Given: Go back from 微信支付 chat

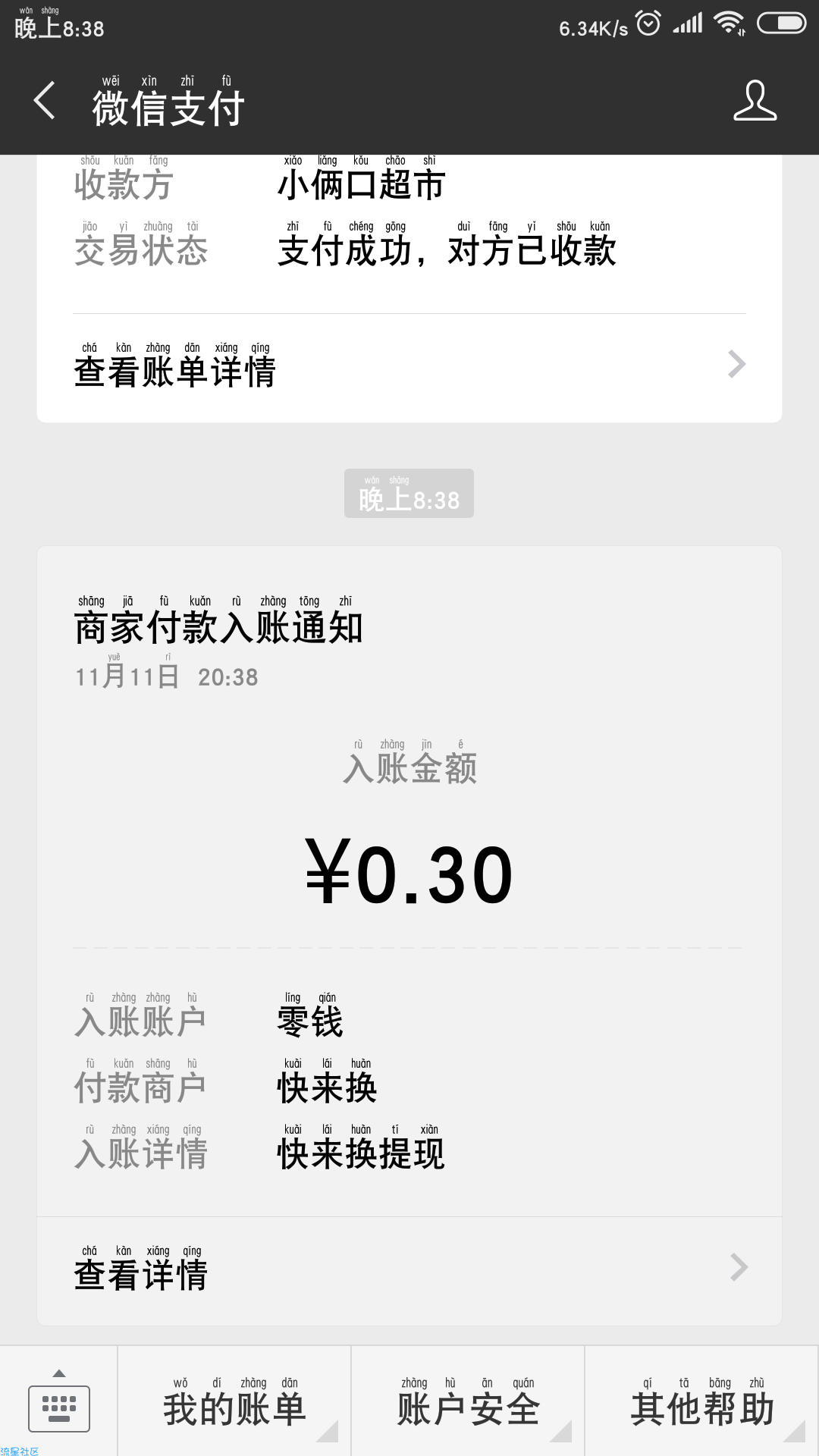Looking at the screenshot, I should (x=45, y=101).
